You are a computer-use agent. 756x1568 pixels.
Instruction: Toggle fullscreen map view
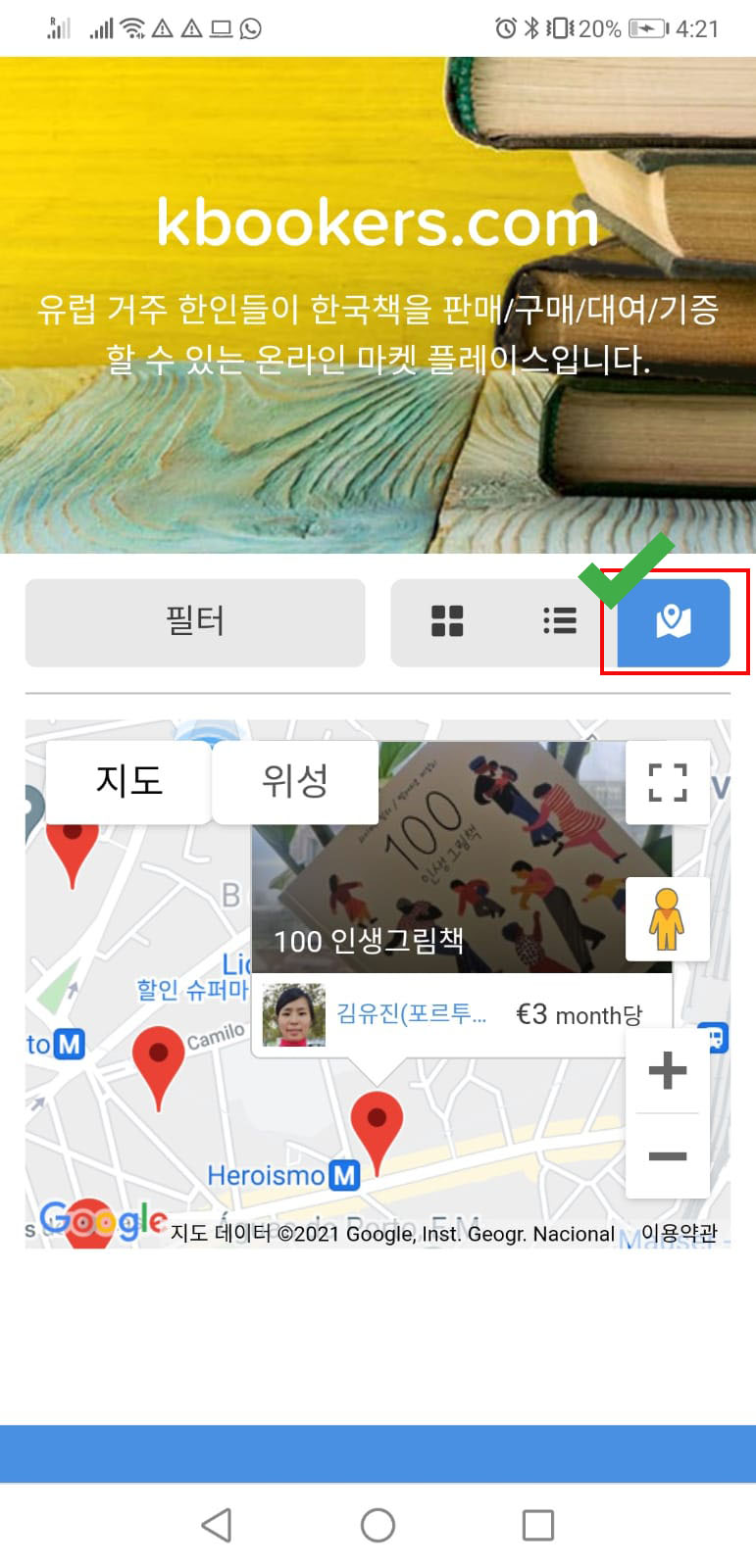pyautogui.click(x=668, y=782)
